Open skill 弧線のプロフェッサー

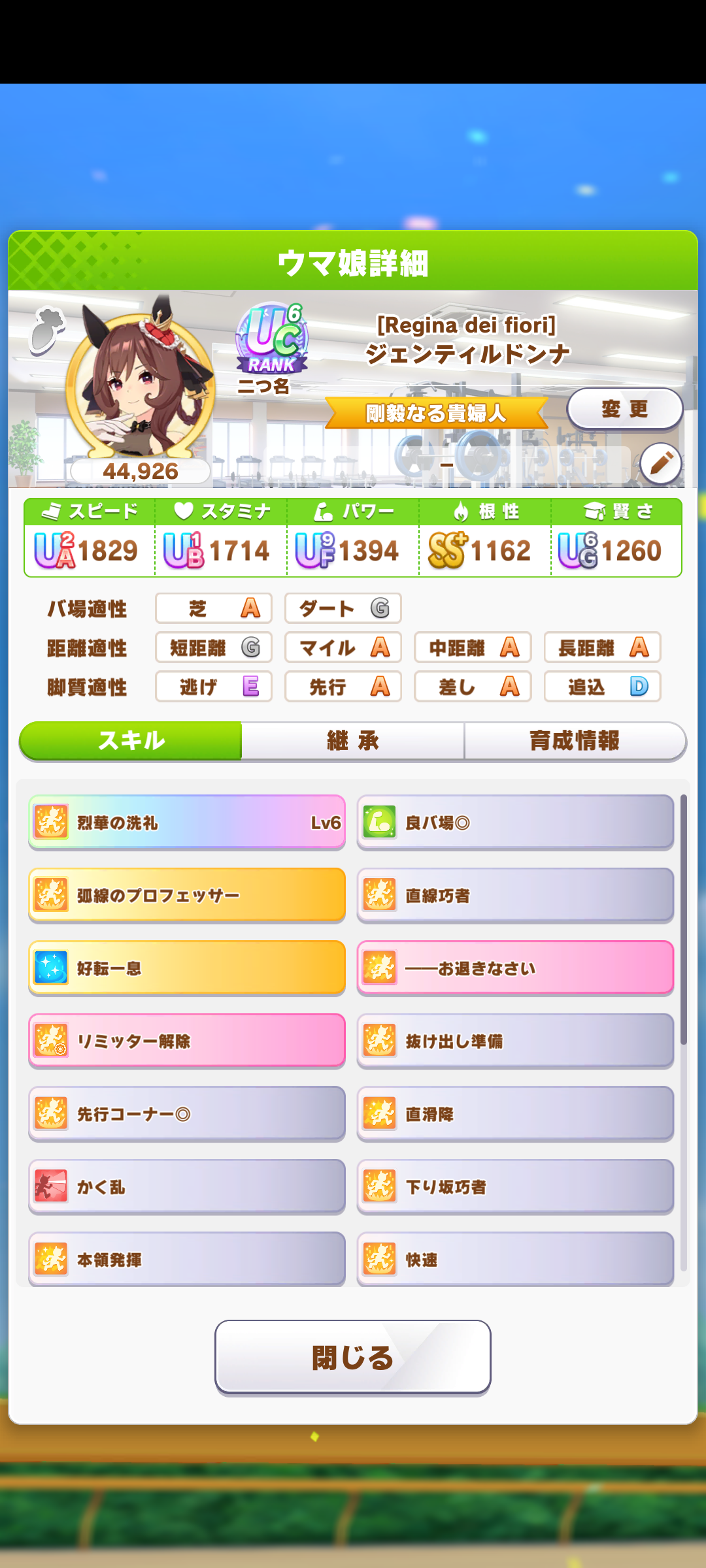coord(187,895)
